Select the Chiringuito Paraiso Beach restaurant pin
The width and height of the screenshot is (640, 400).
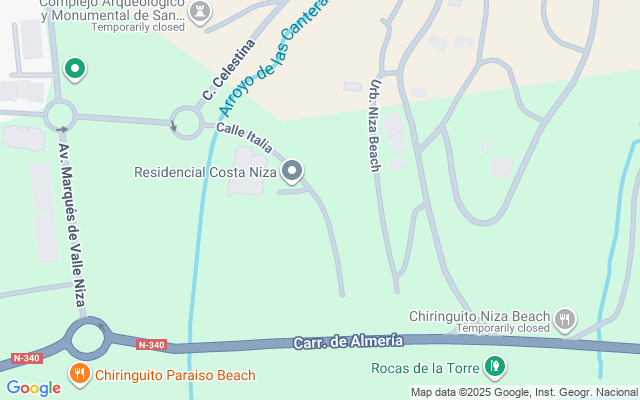pyautogui.click(x=81, y=375)
